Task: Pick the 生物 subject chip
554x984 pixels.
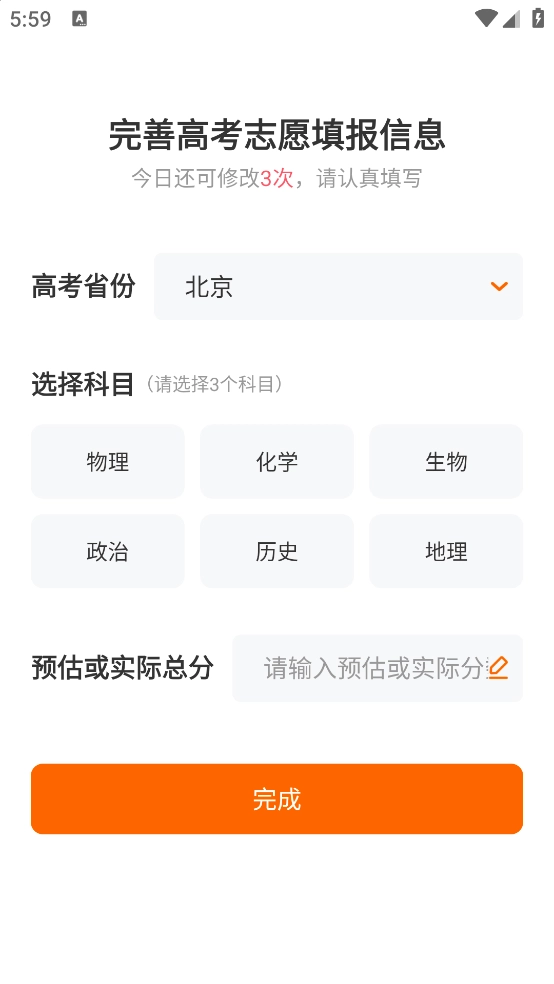Action: 446,462
